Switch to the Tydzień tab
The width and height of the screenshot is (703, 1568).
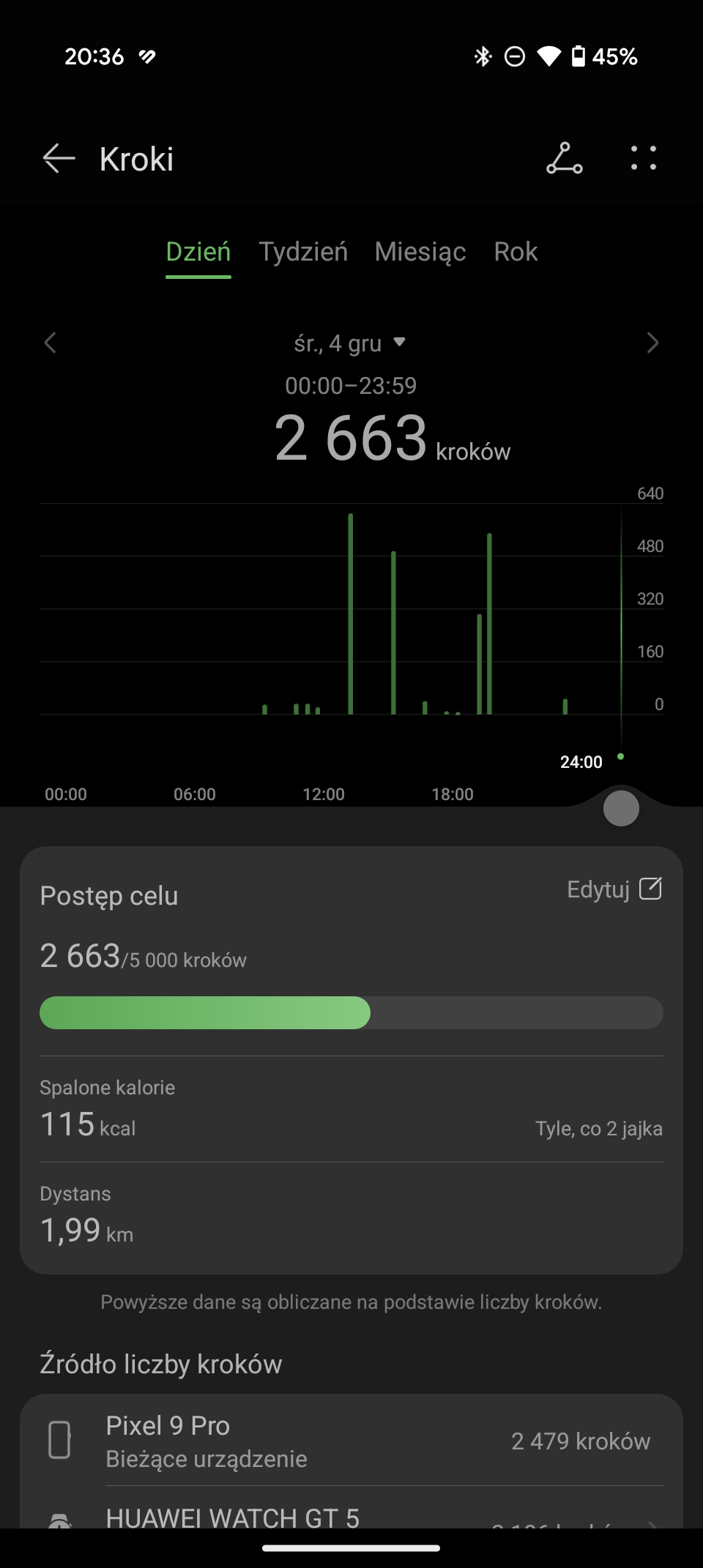[303, 252]
